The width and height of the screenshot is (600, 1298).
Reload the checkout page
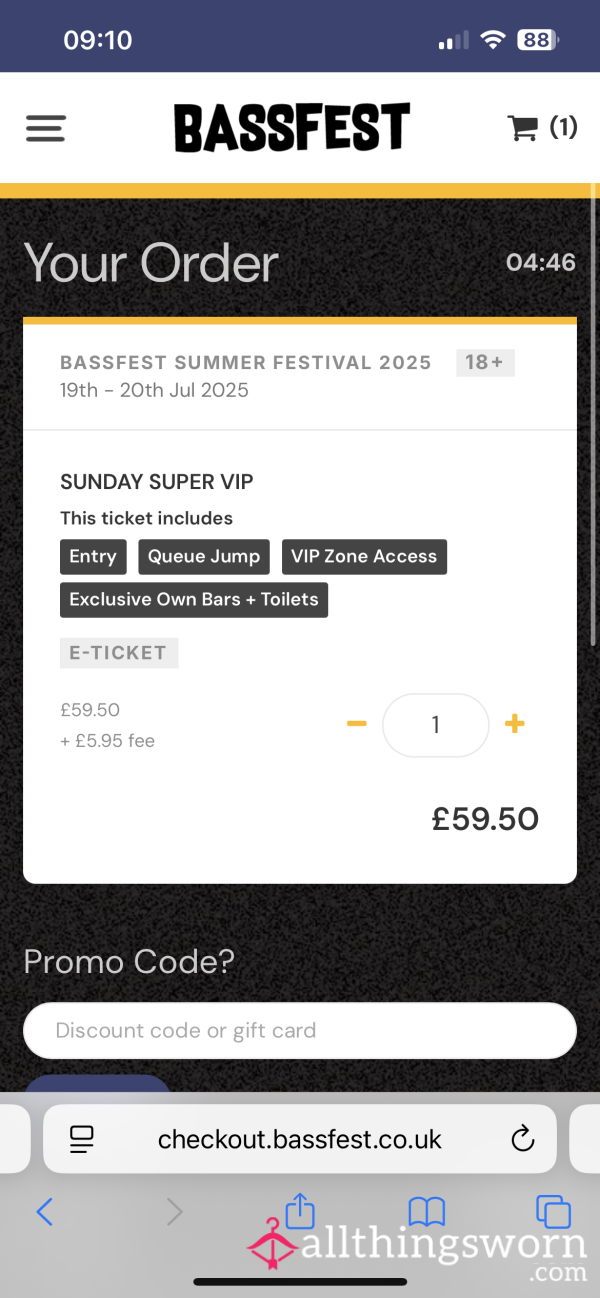click(522, 1139)
